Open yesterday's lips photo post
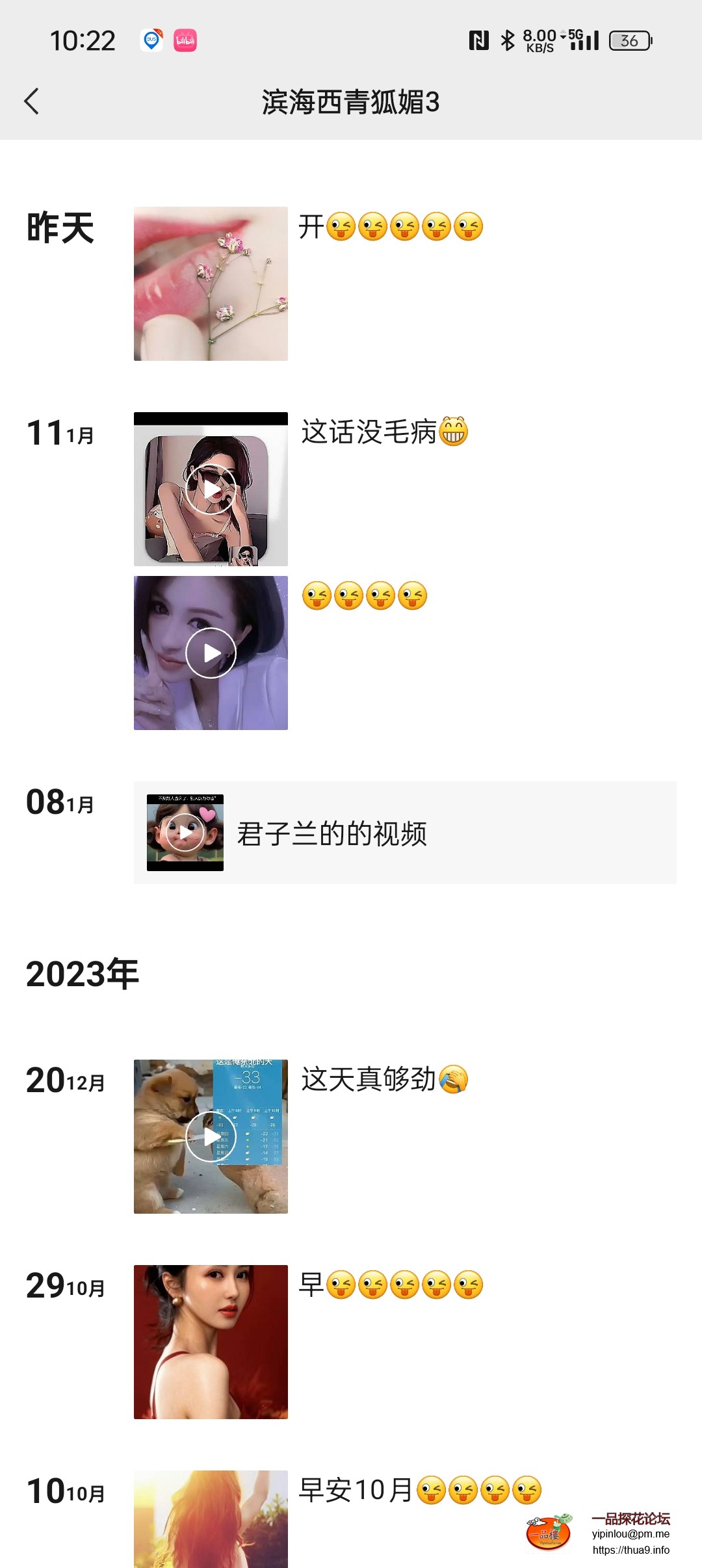Image resolution: width=702 pixels, height=1568 pixels. click(211, 283)
